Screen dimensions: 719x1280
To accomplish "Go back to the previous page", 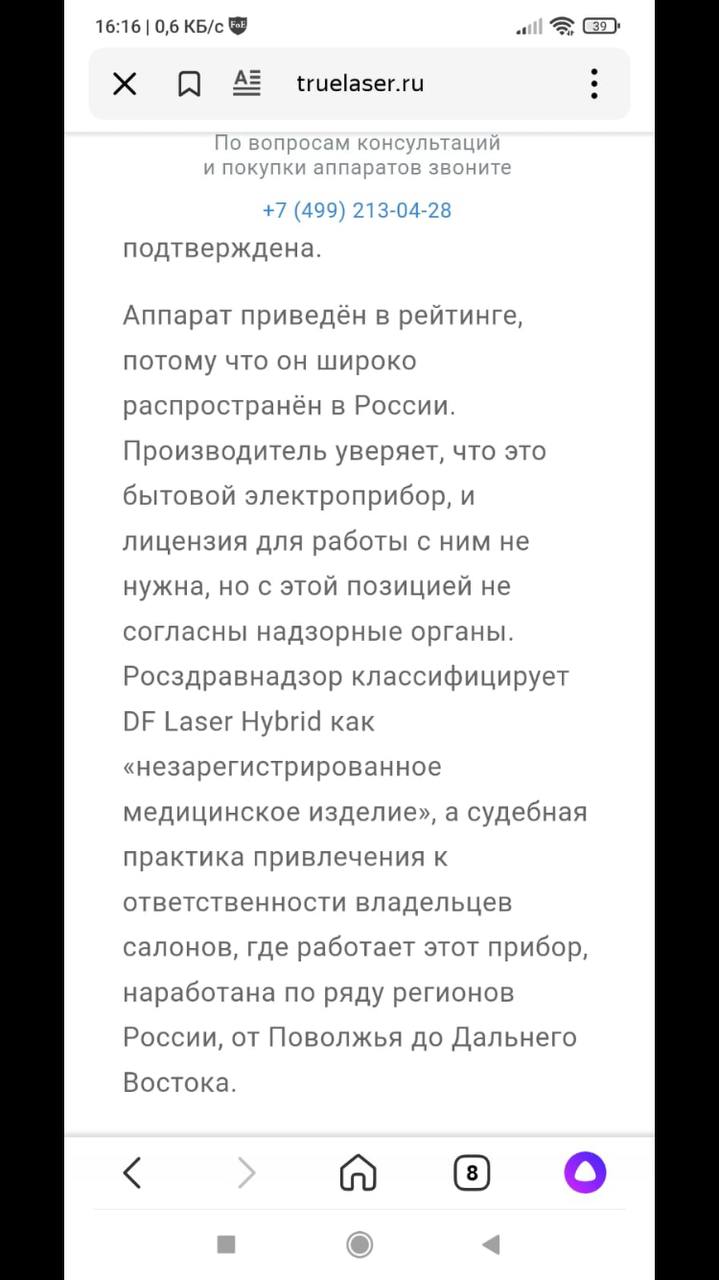I will pyautogui.click(x=132, y=1172).
